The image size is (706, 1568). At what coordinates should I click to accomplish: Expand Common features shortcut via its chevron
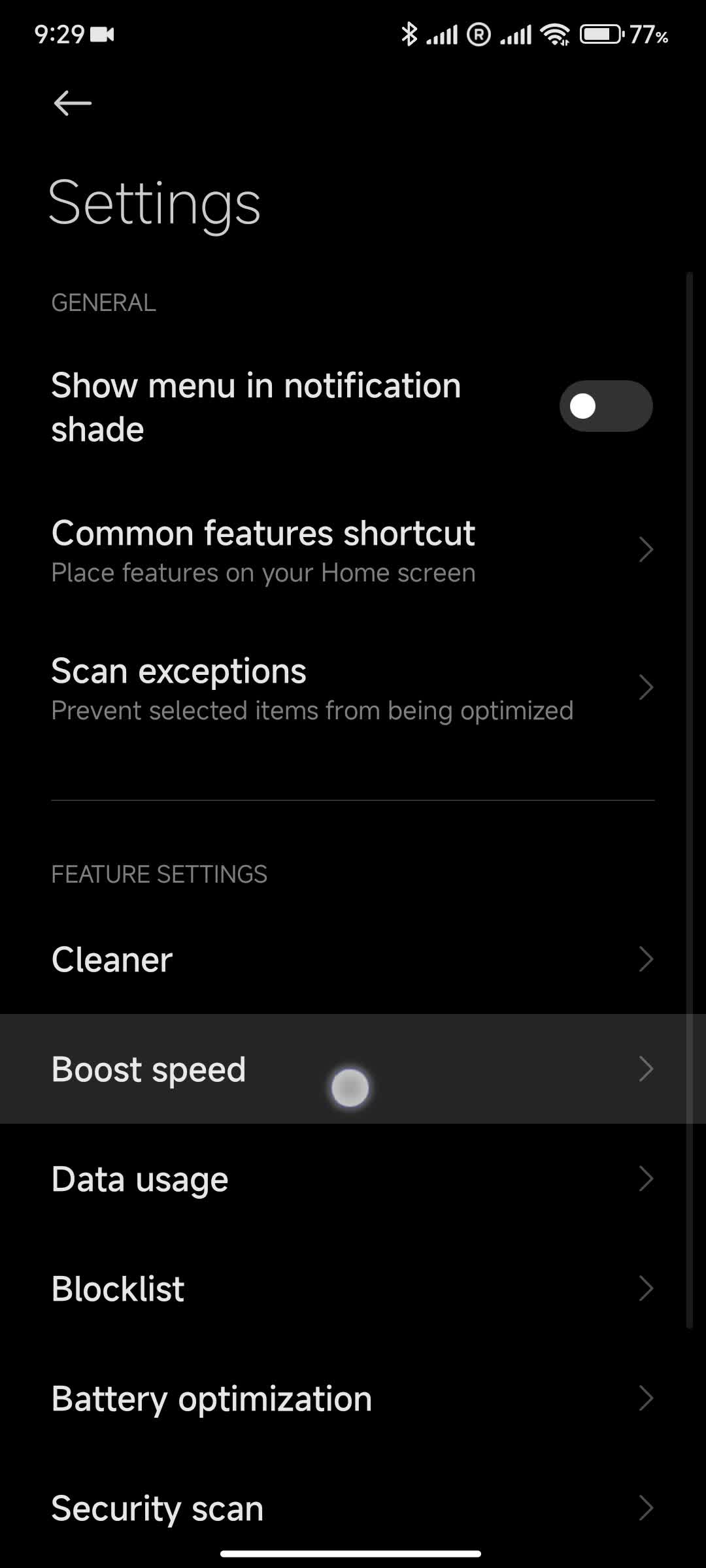tap(646, 549)
